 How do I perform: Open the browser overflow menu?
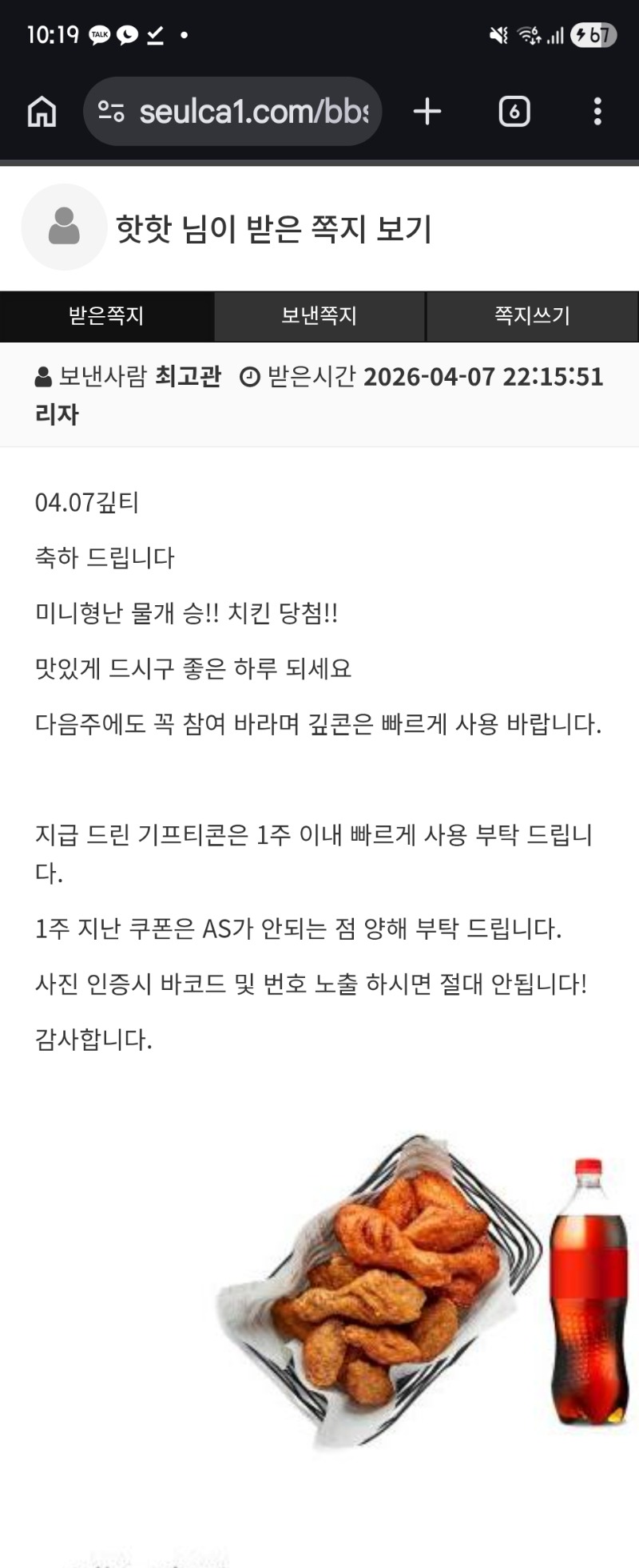click(x=597, y=112)
